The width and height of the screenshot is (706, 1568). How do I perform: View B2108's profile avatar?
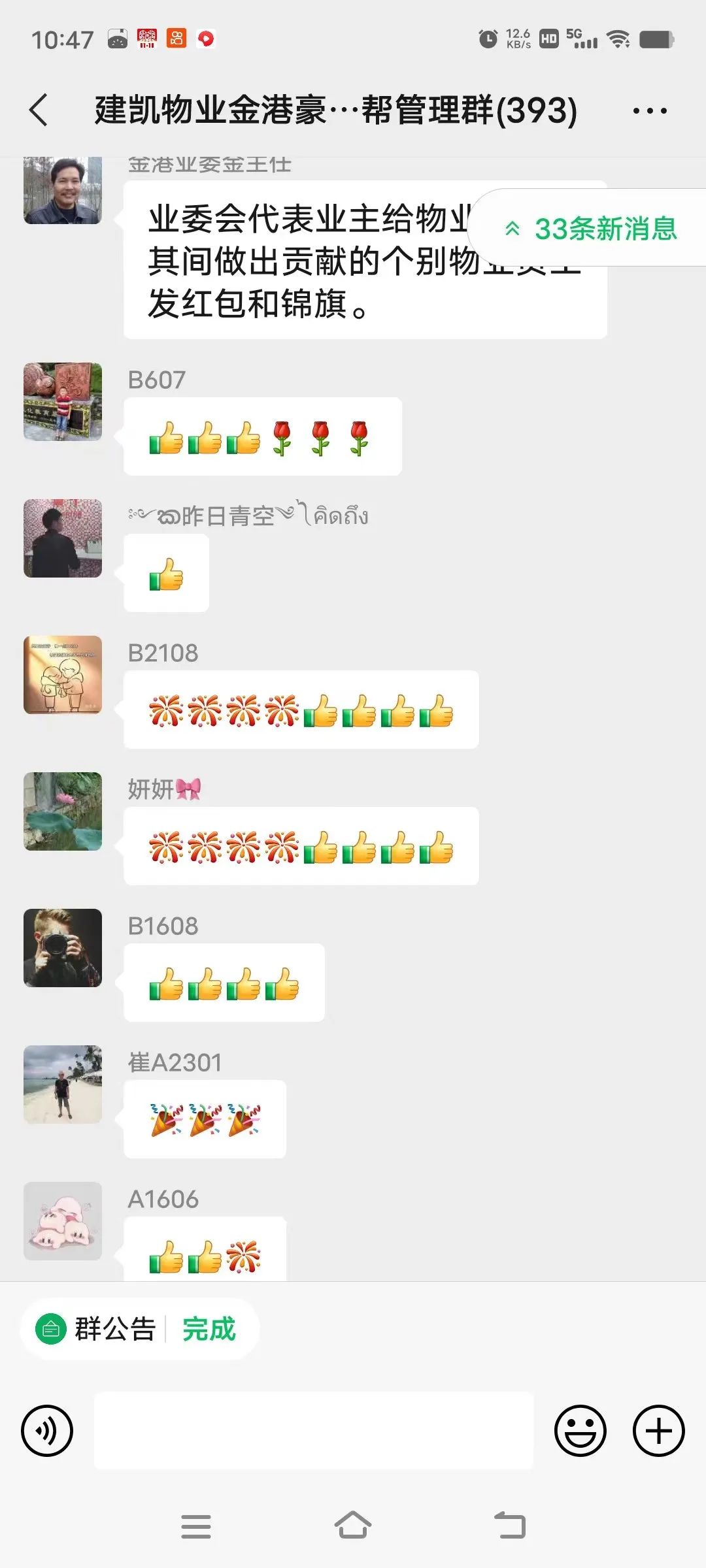point(63,675)
